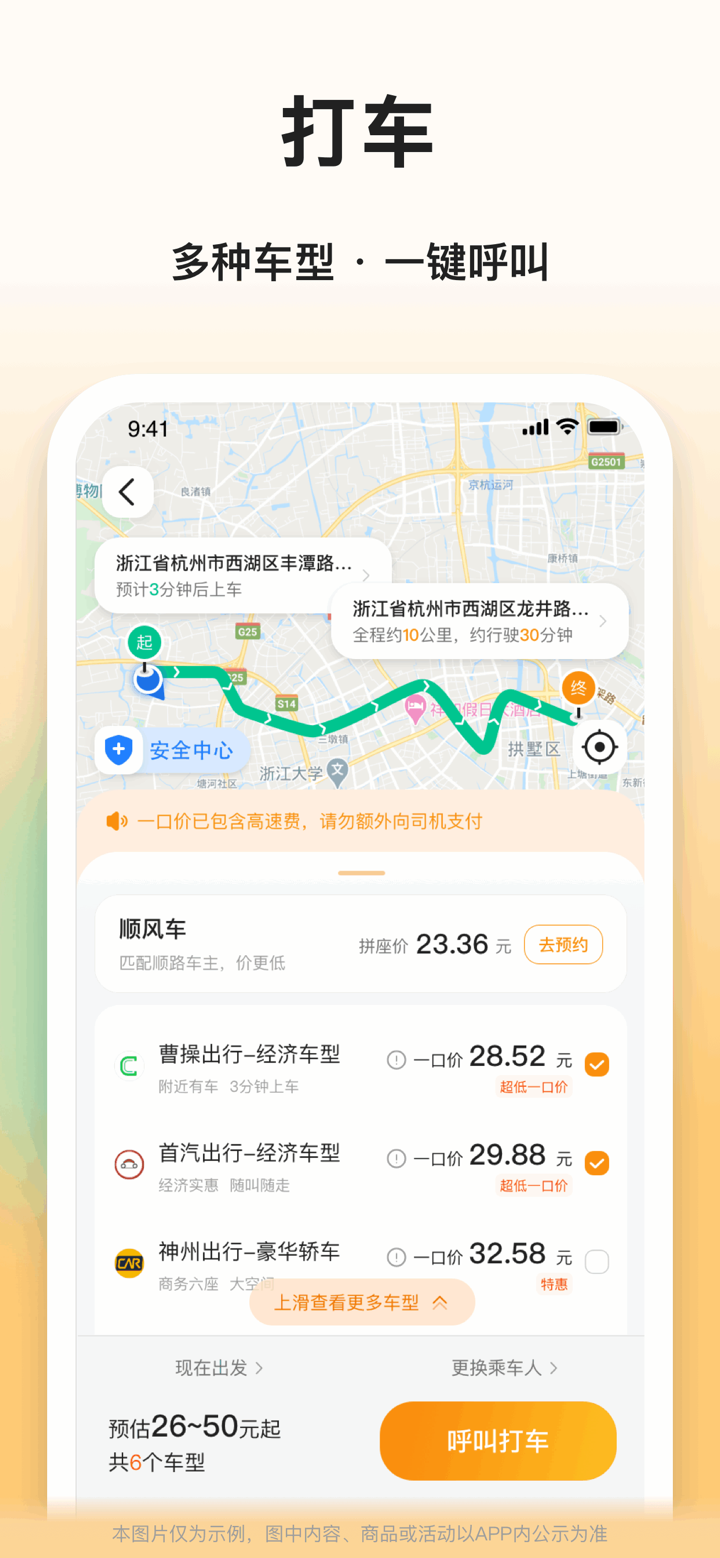Tap the 呼叫打车 call button
This screenshot has width=720, height=1558.
tap(497, 1440)
